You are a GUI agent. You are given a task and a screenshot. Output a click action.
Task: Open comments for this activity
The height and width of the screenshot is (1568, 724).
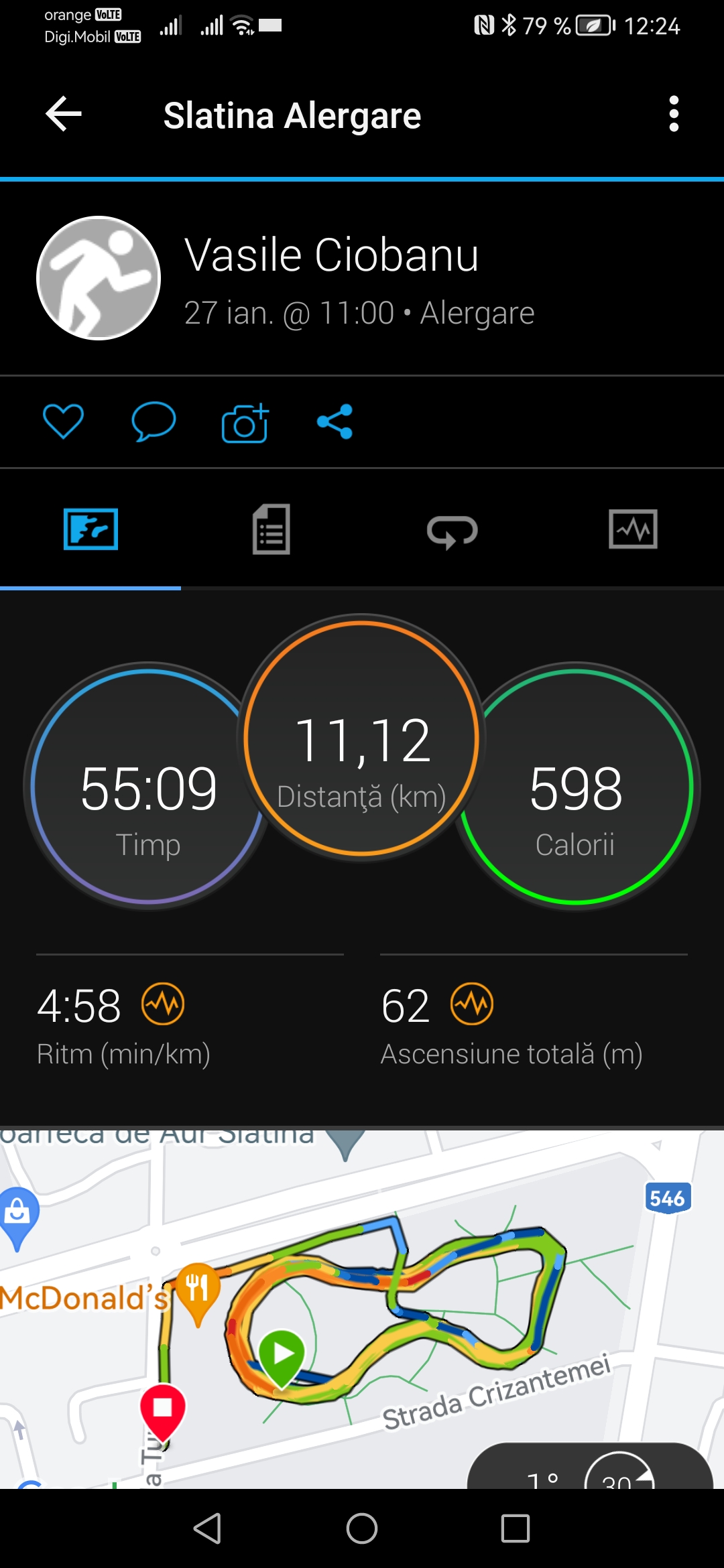tap(154, 421)
